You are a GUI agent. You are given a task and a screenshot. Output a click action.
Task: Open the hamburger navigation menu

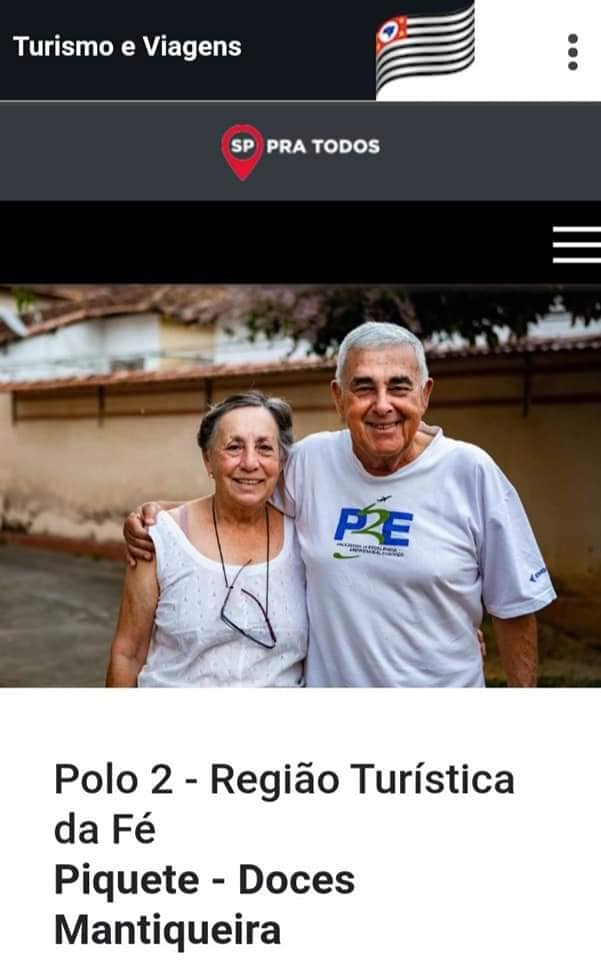(x=576, y=244)
